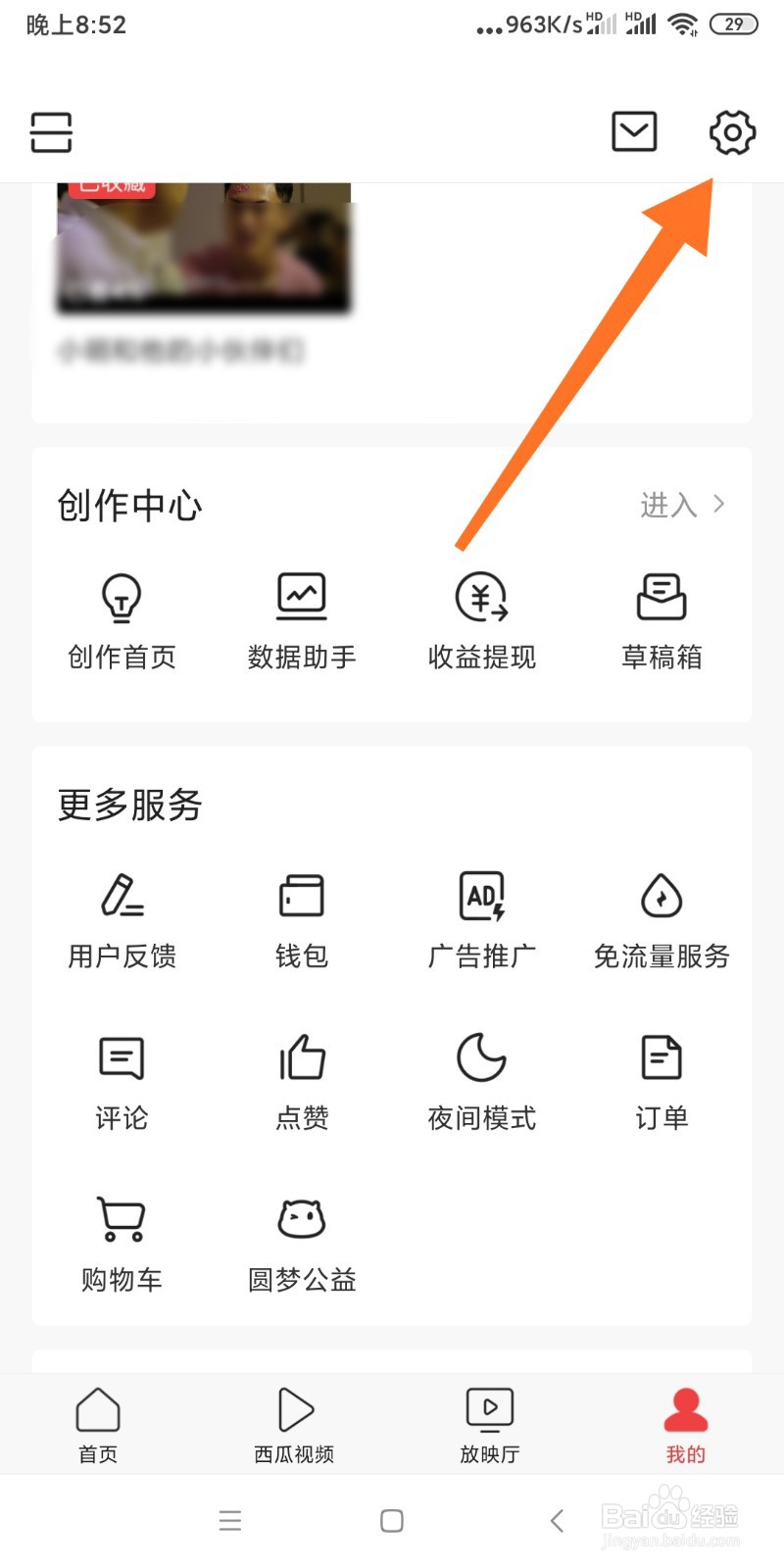Open the 放映厅 theater tab
The width and height of the screenshot is (784, 1568).
489,1424
